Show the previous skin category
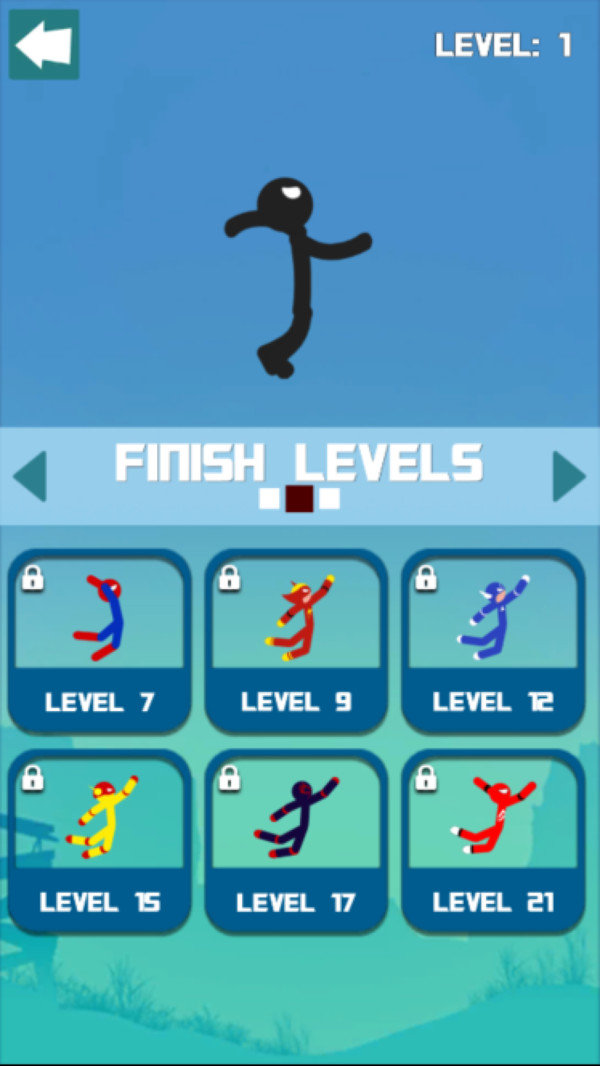 [30, 477]
